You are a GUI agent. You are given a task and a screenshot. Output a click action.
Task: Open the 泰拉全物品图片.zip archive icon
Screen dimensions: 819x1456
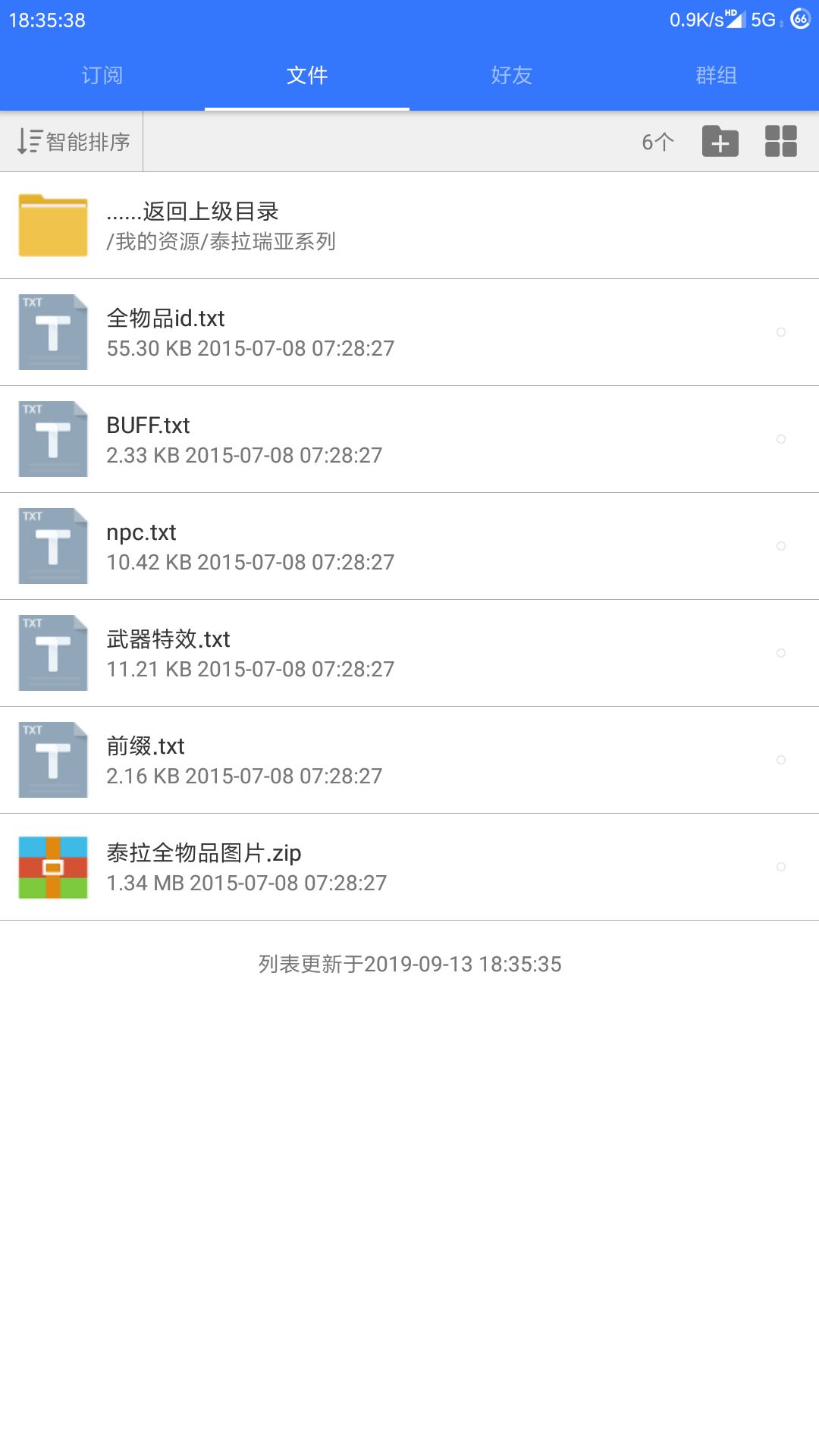point(52,867)
